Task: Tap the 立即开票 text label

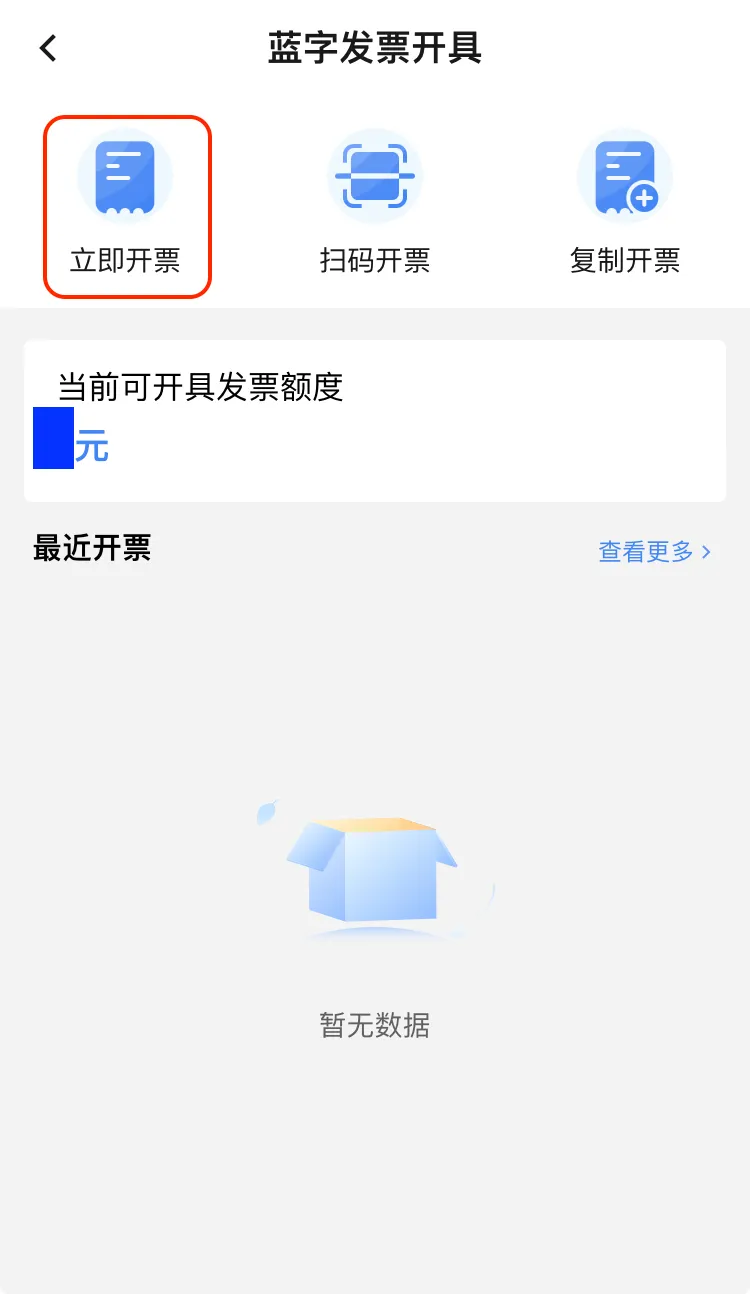Action: (125, 261)
